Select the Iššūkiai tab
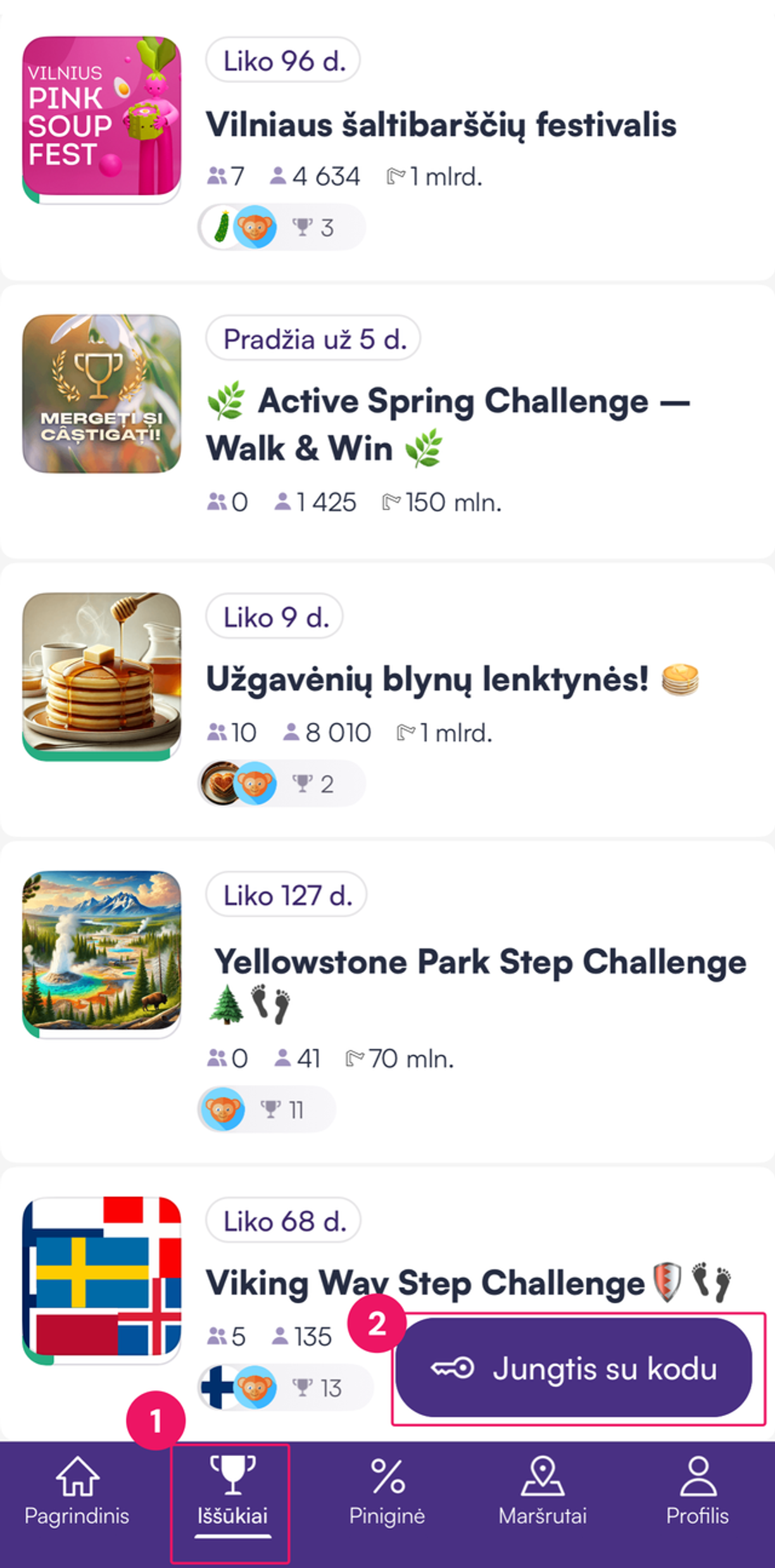This screenshot has height=1568, width=775. click(232, 1495)
